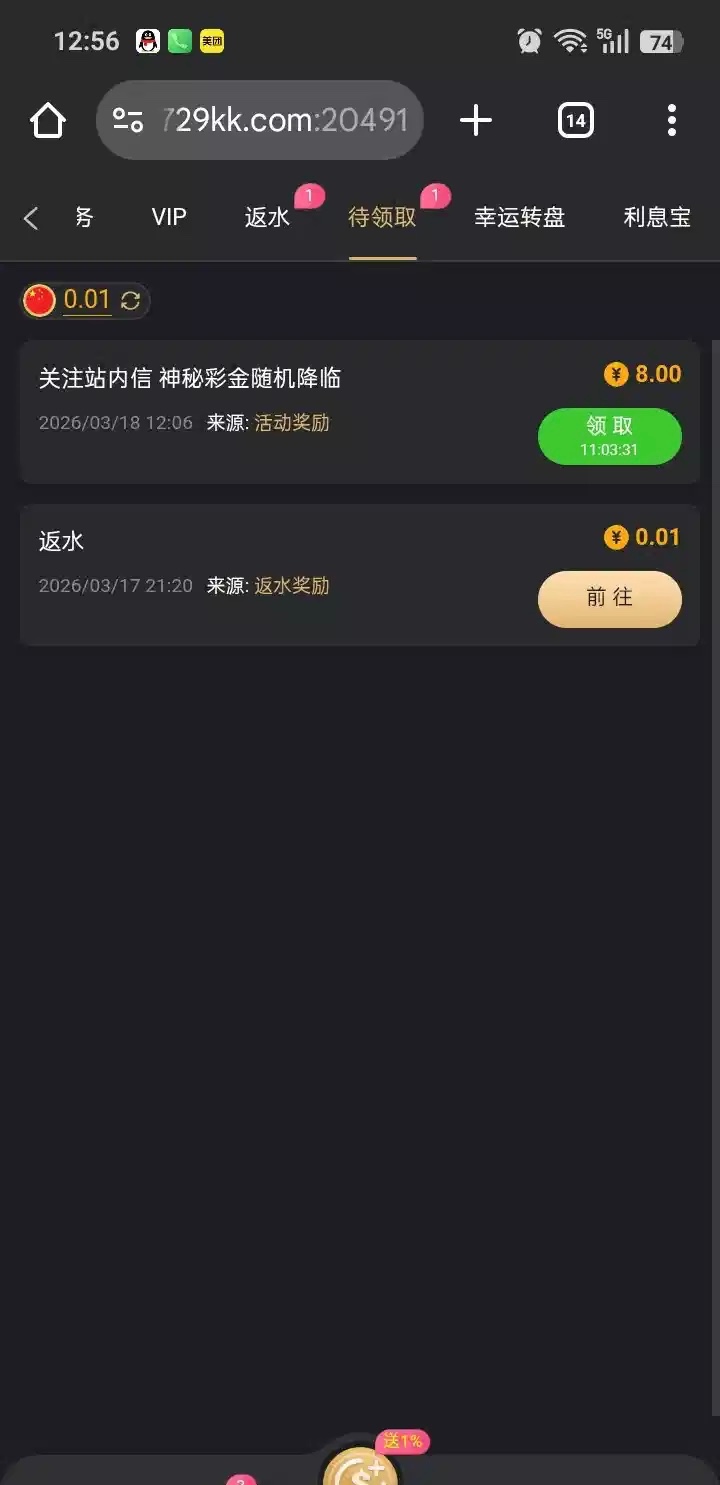Image resolution: width=720 pixels, height=1485 pixels.
Task: Open the 幸运转盘 tab
Action: click(x=519, y=217)
